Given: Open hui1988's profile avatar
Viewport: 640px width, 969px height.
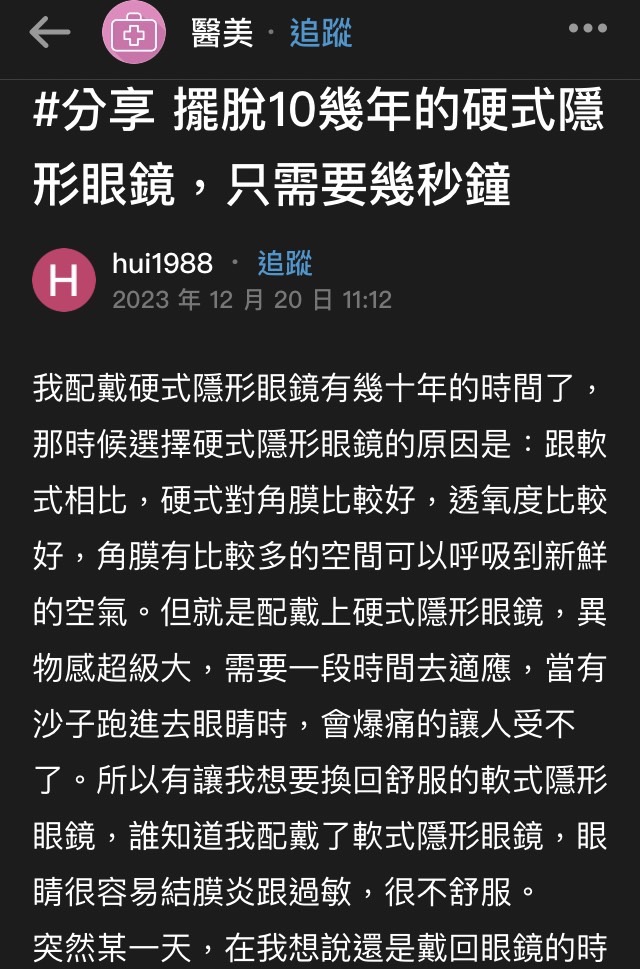Looking at the screenshot, I should click(x=64, y=281).
